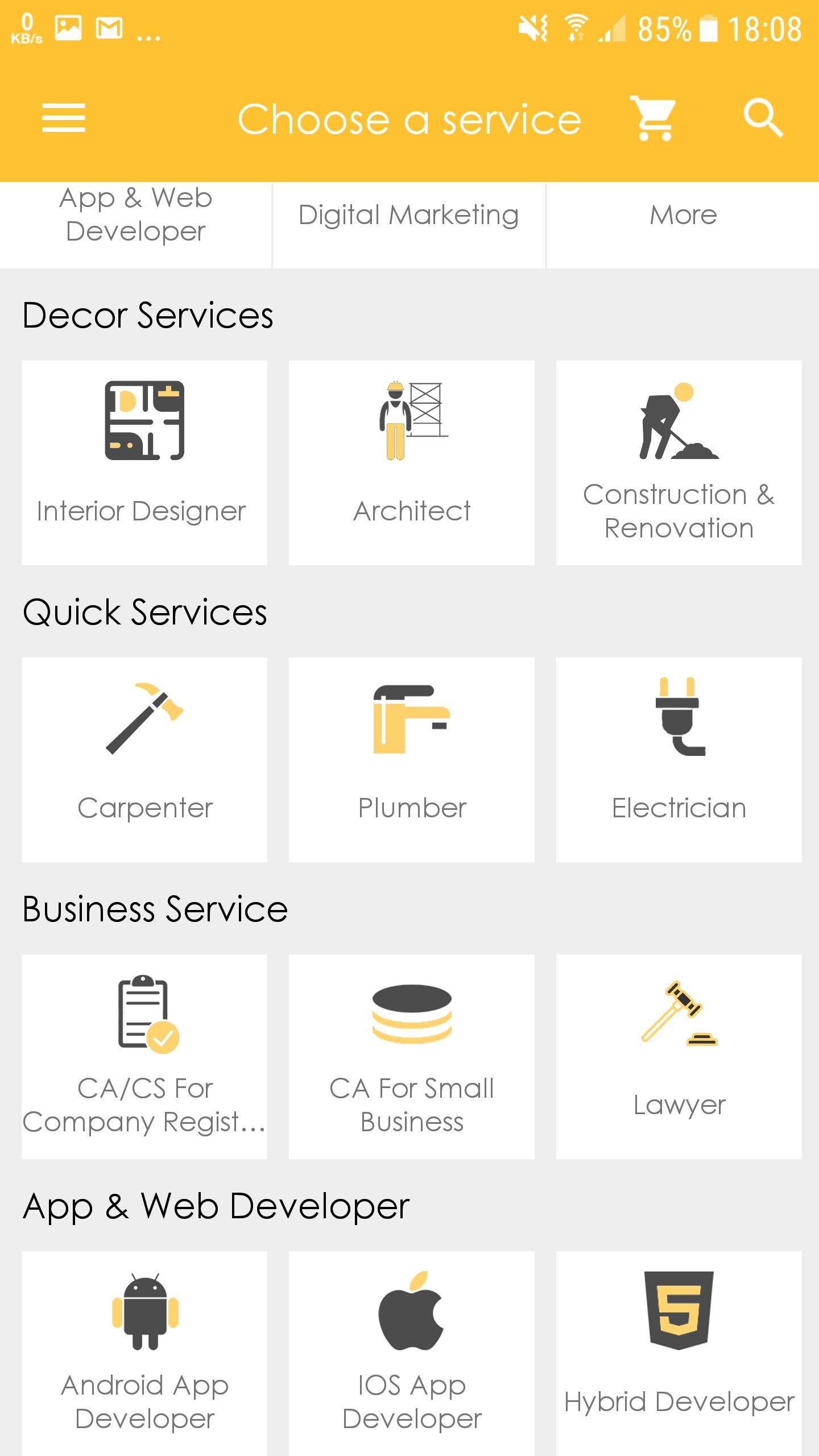Image resolution: width=819 pixels, height=1456 pixels.
Task: Tap the search magnifier icon
Action: click(x=762, y=119)
